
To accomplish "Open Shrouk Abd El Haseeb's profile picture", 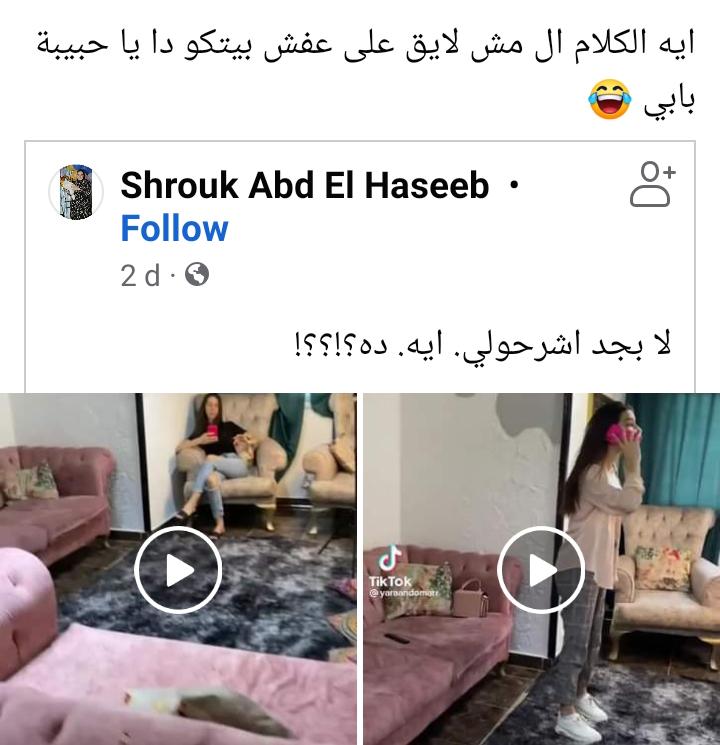I will click(76, 193).
